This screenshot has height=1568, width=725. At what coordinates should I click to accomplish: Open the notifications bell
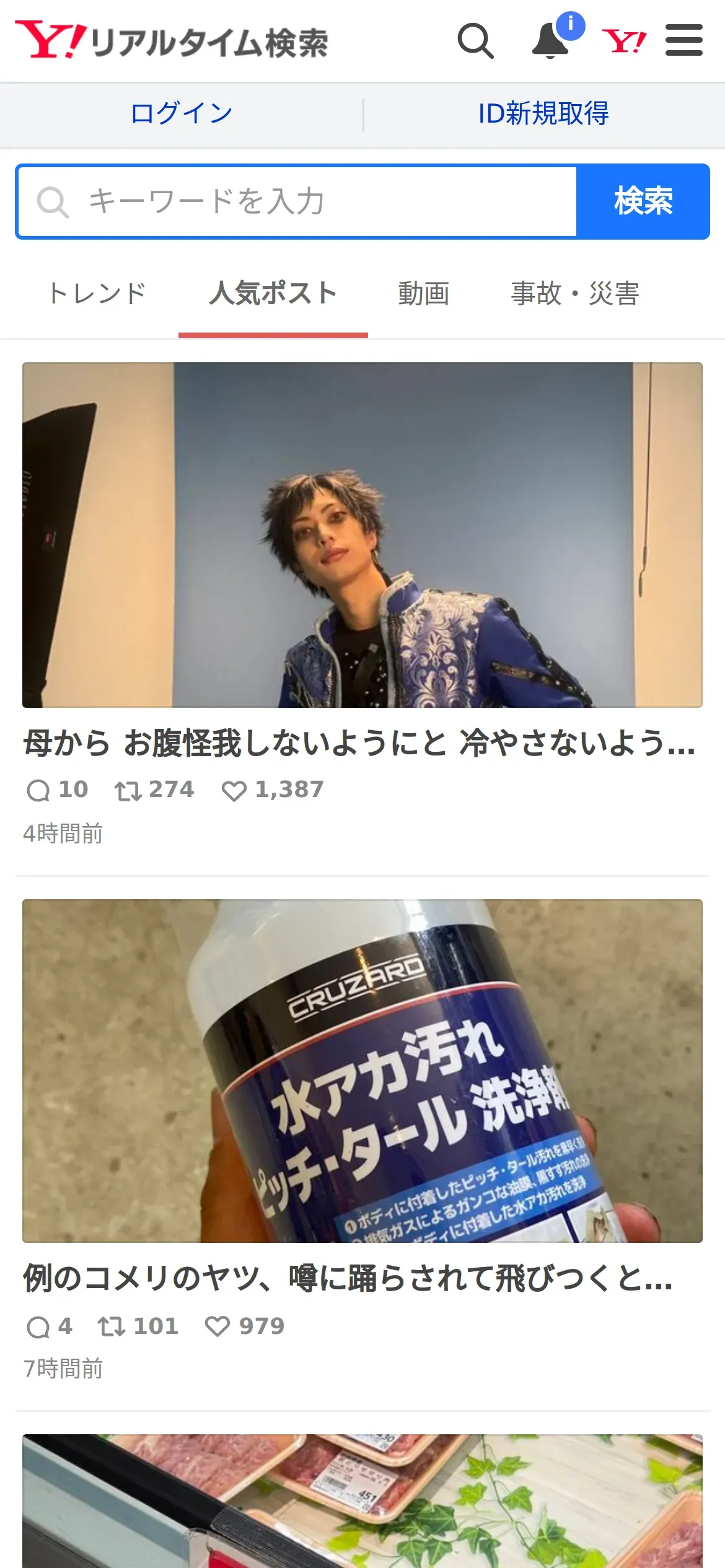coord(551,41)
